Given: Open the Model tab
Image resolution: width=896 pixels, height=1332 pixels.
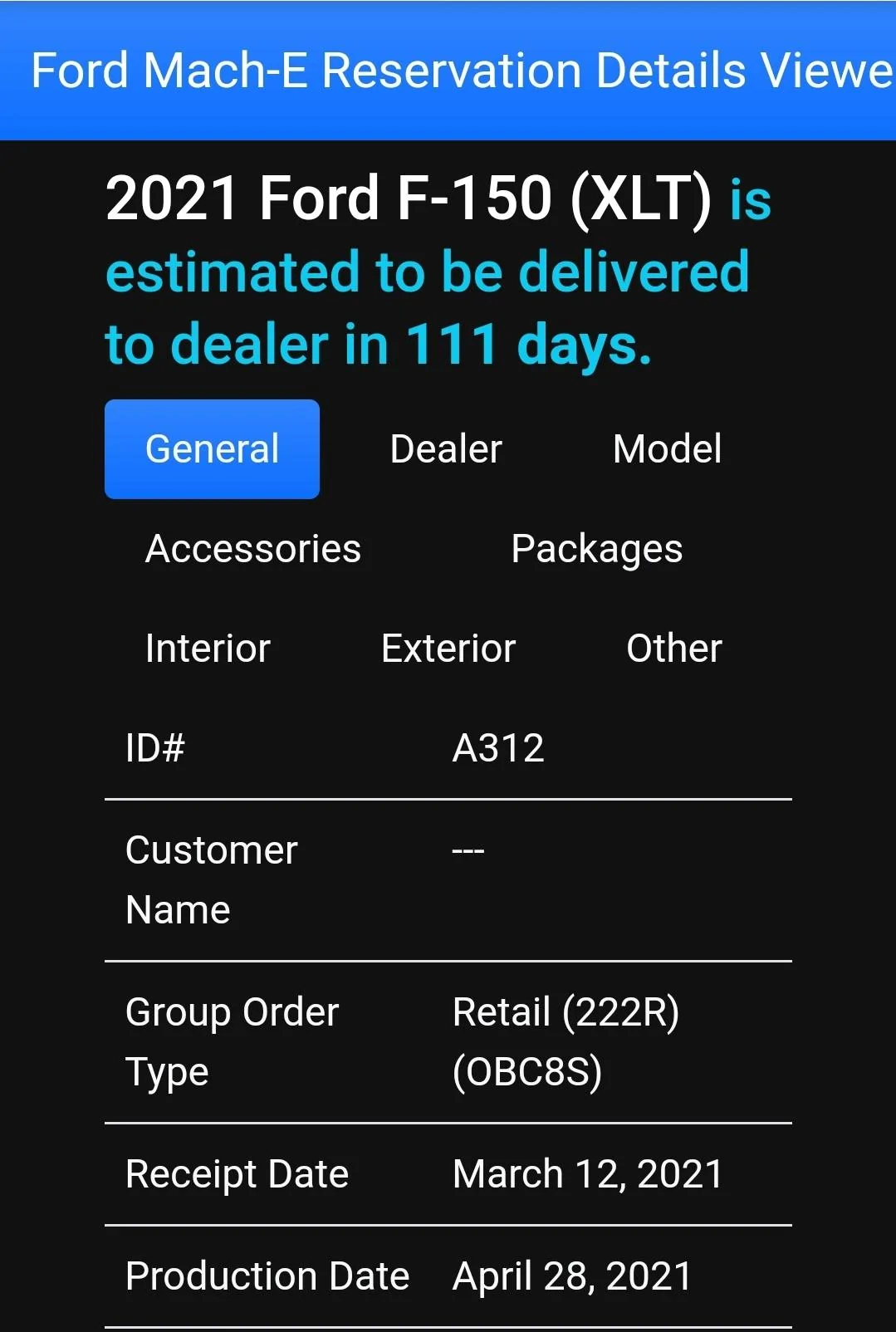Looking at the screenshot, I should (667, 449).
